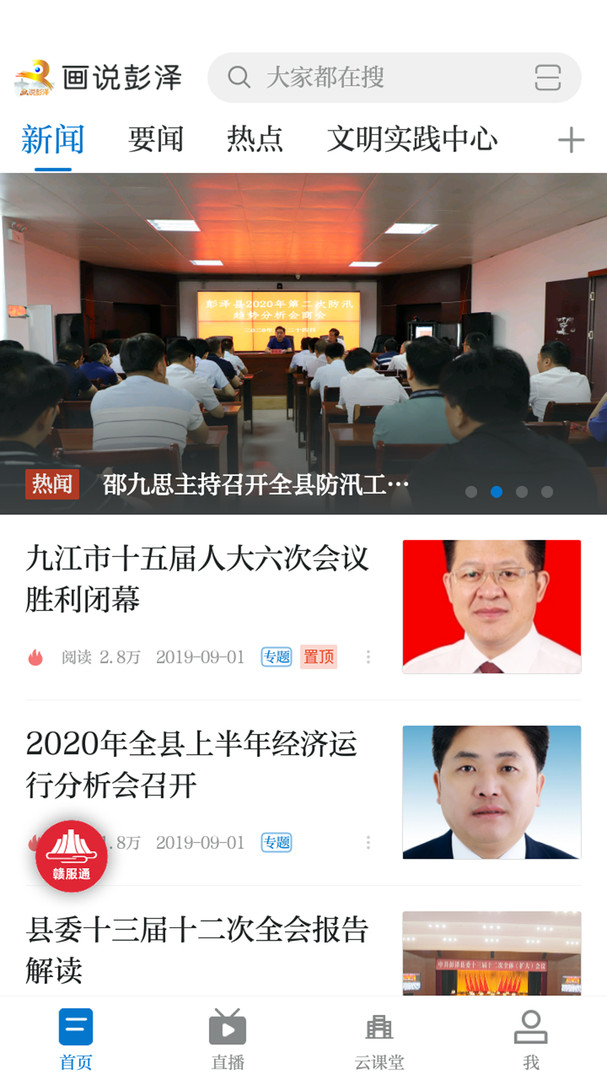This screenshot has width=607, height=1080.
Task: Open the 文明实践中心 tab
Action: click(412, 140)
